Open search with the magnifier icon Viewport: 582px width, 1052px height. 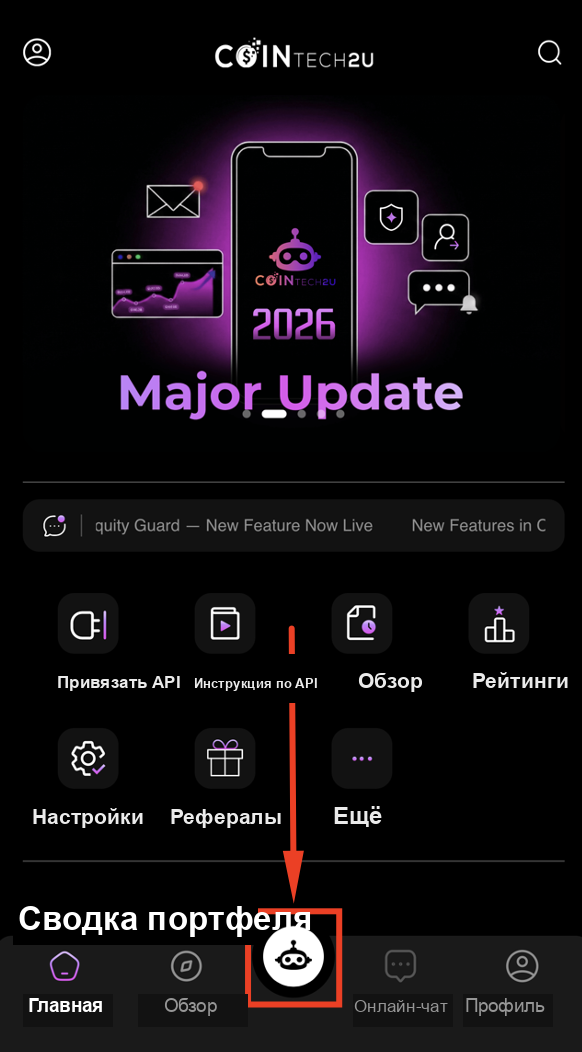(x=549, y=52)
